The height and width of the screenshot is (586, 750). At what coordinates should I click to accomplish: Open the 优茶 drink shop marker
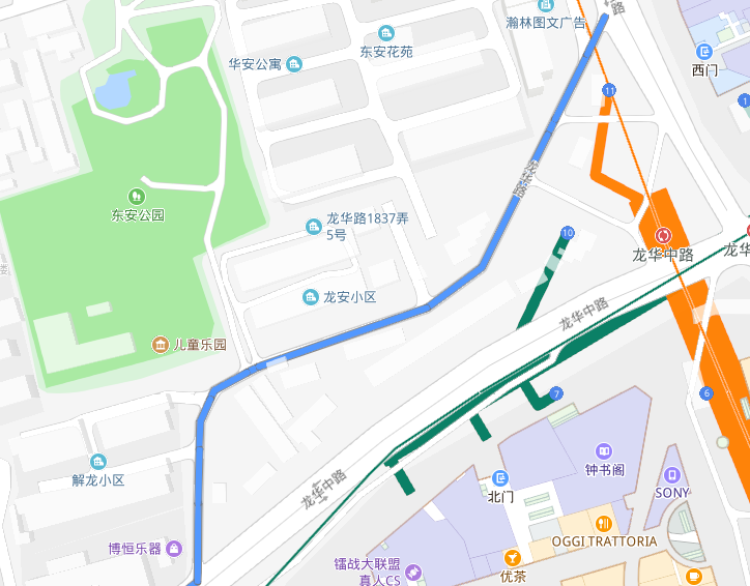[x=512, y=558]
